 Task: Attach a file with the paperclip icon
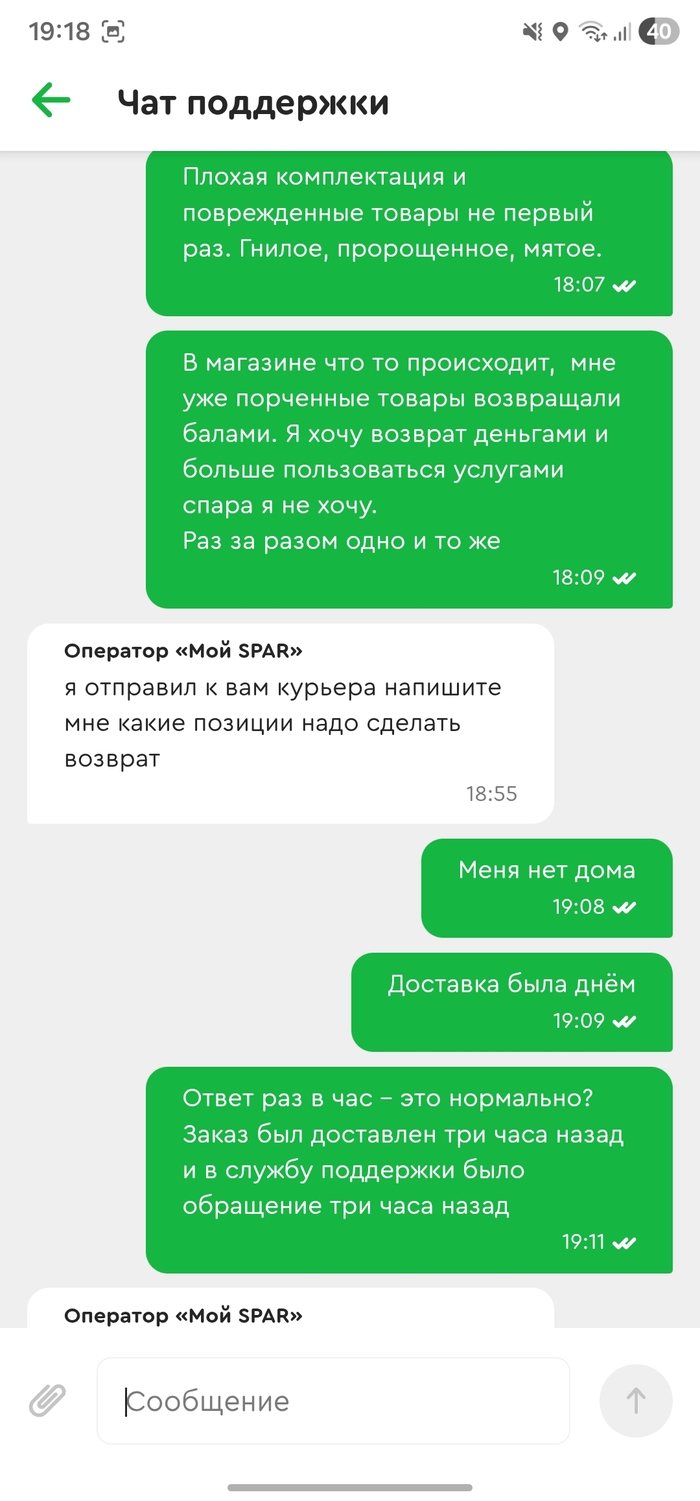click(x=47, y=1400)
